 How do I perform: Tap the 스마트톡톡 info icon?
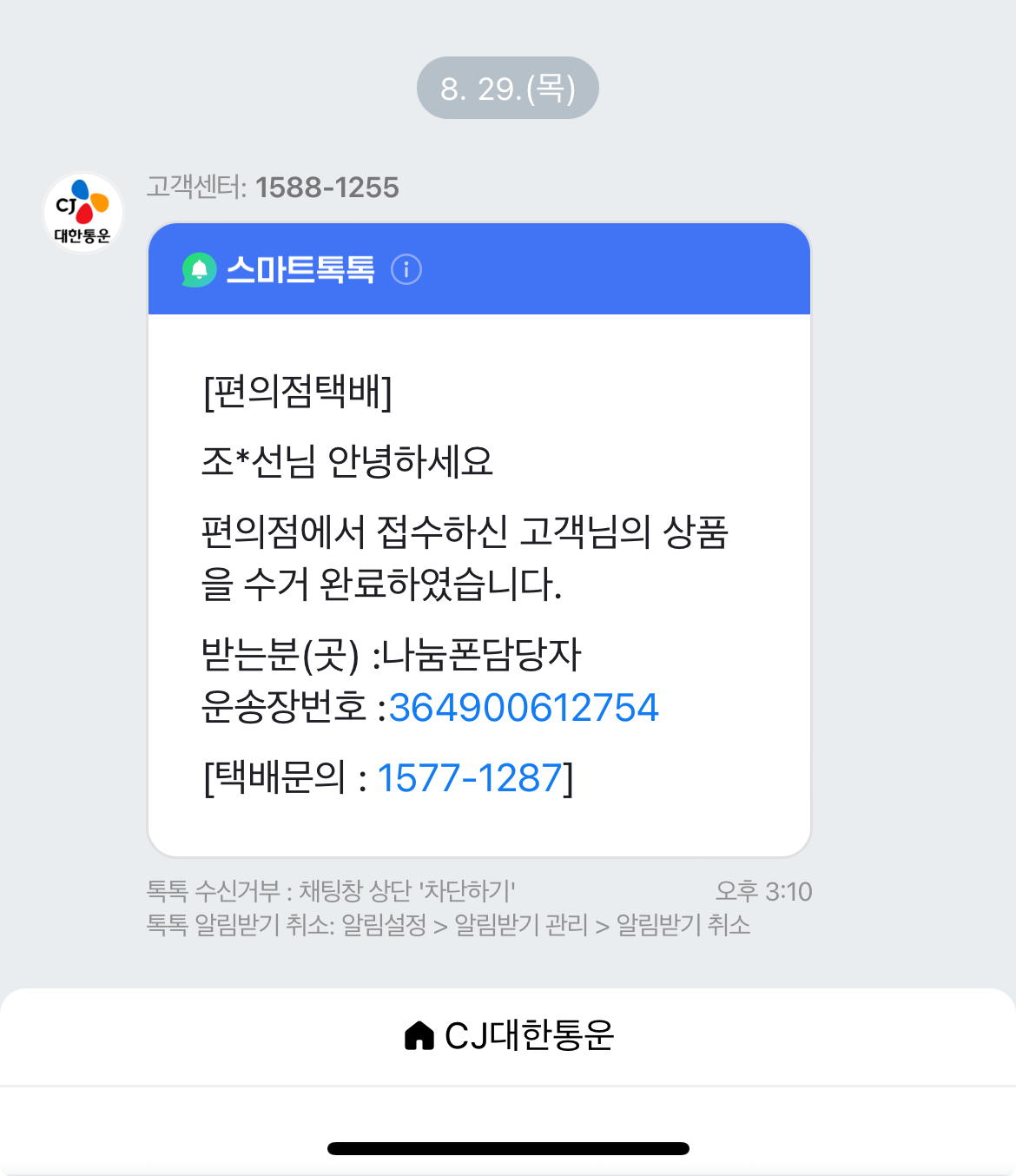(x=406, y=269)
